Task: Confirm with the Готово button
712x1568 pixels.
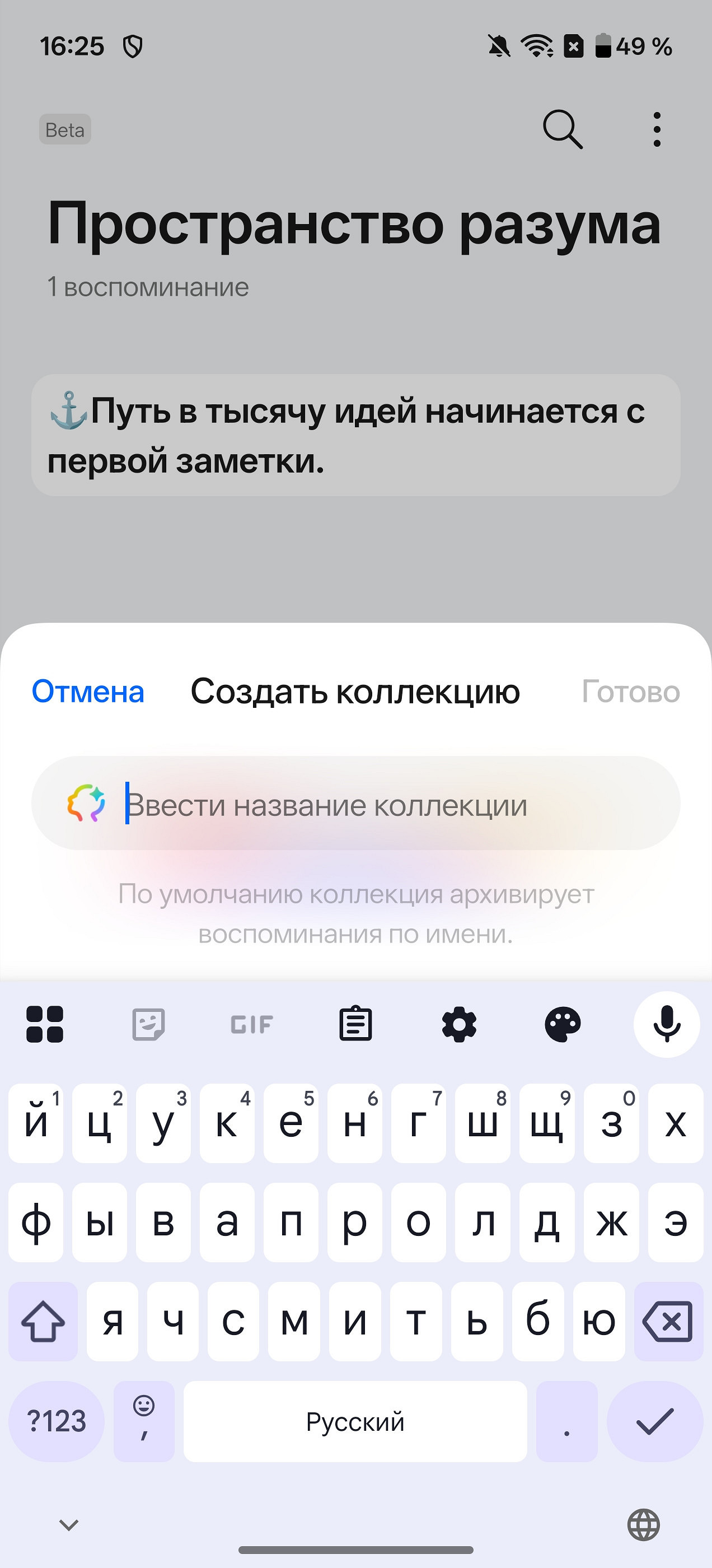Action: pyautogui.click(x=630, y=692)
